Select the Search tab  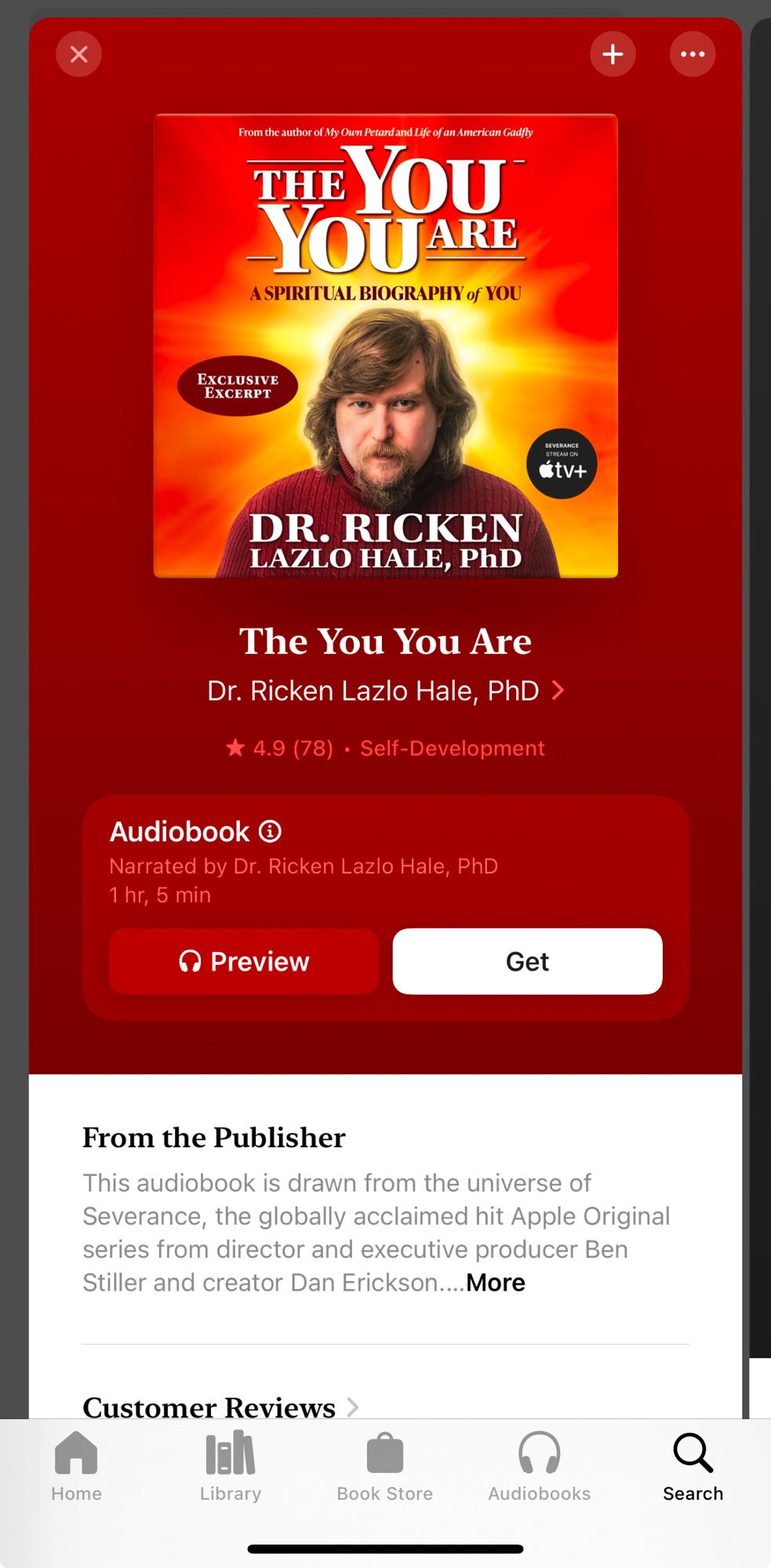(693, 1466)
